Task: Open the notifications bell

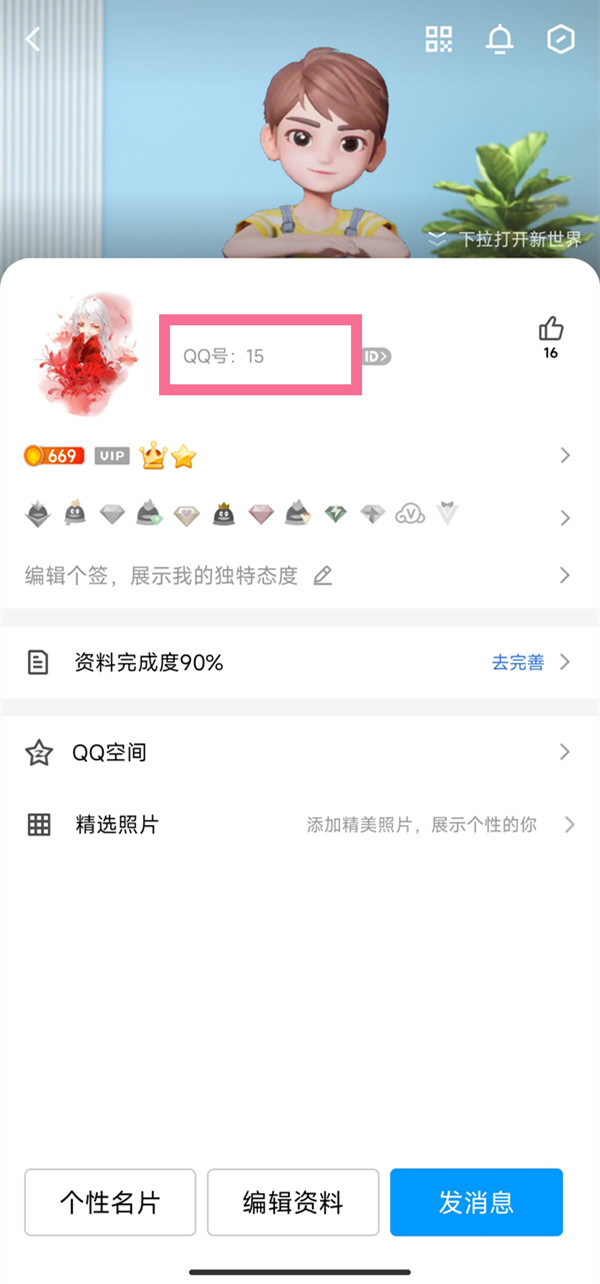Action: tap(499, 40)
